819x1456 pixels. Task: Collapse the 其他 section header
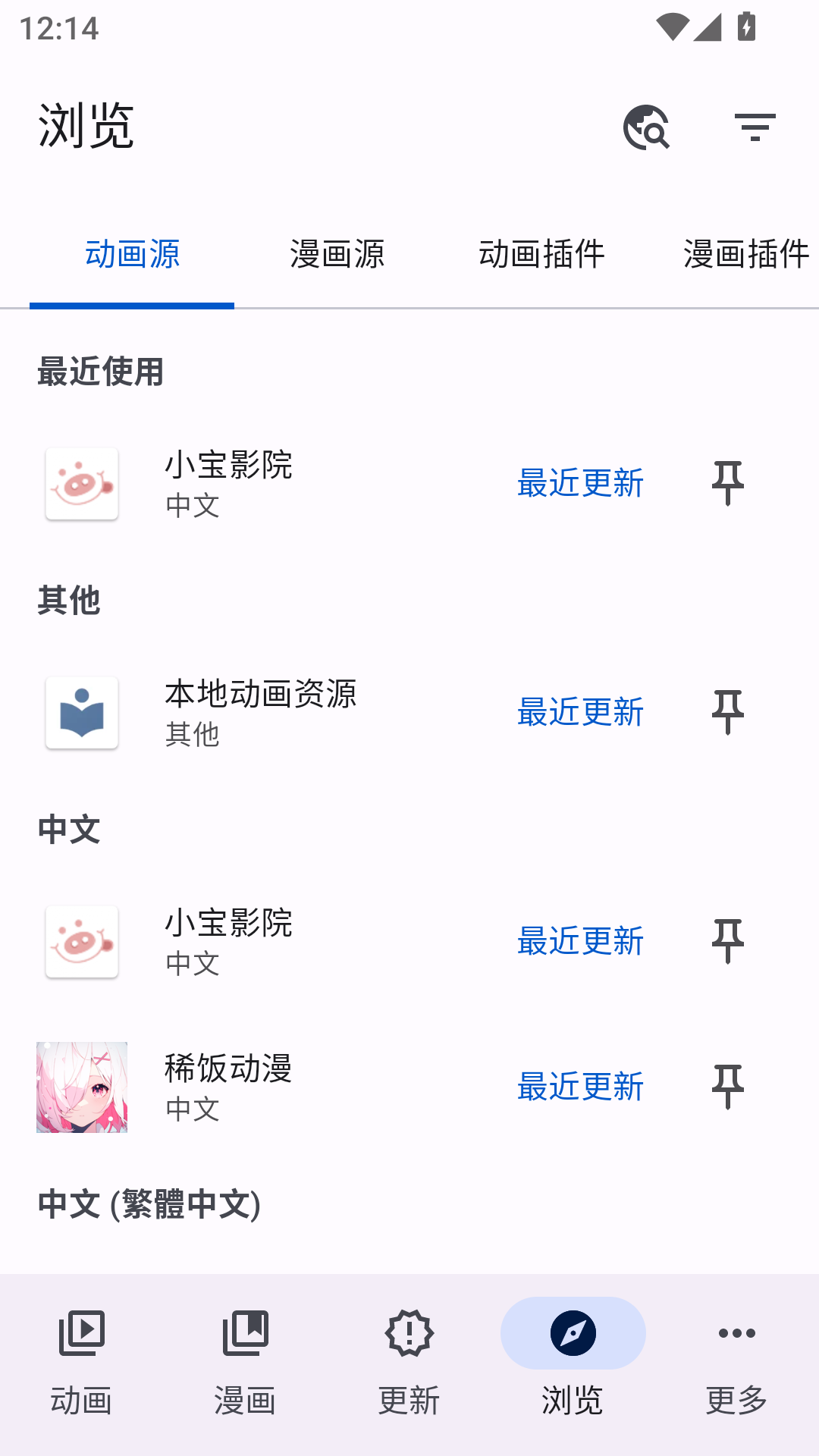tap(69, 599)
